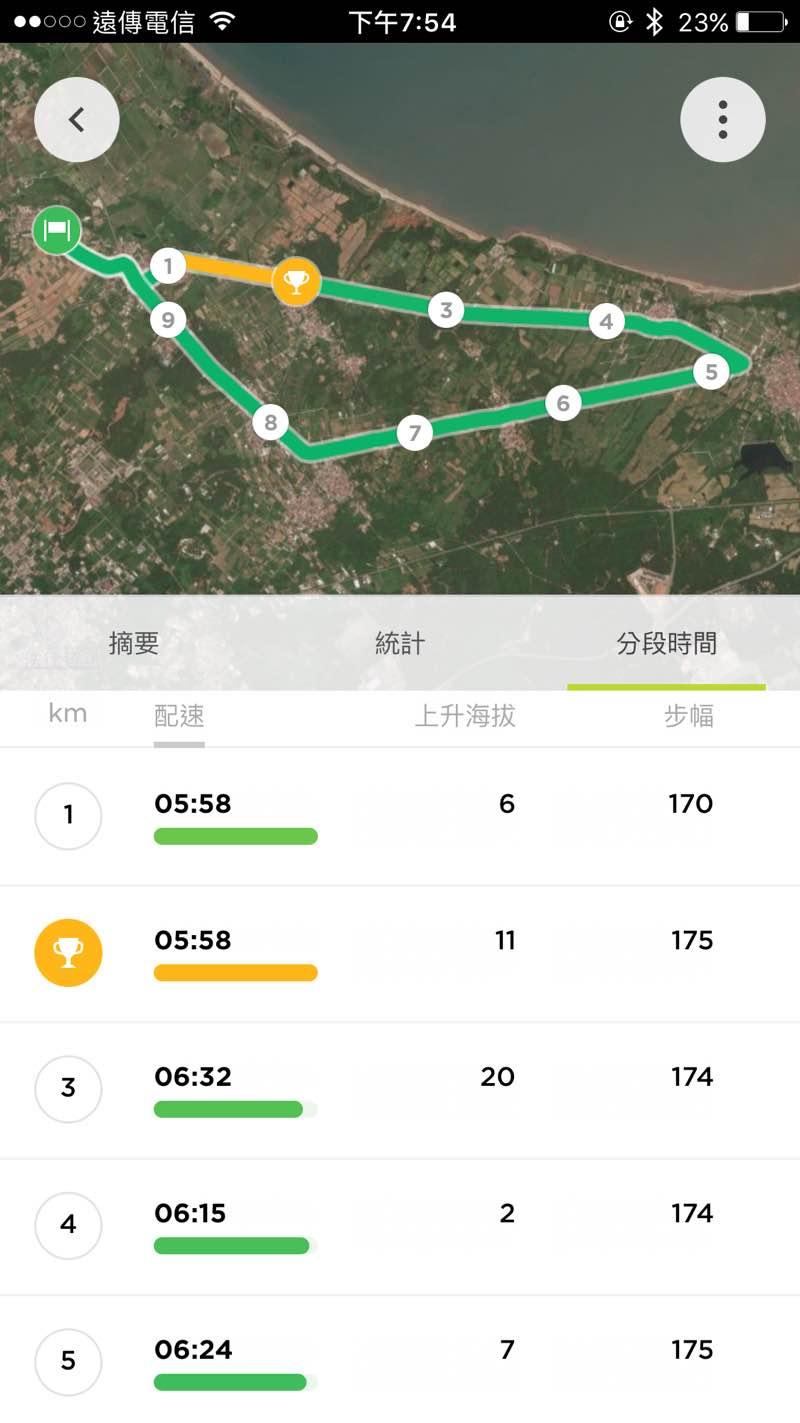800x1423 pixels.
Task: Switch to the 摘要 tab
Action: point(134,644)
